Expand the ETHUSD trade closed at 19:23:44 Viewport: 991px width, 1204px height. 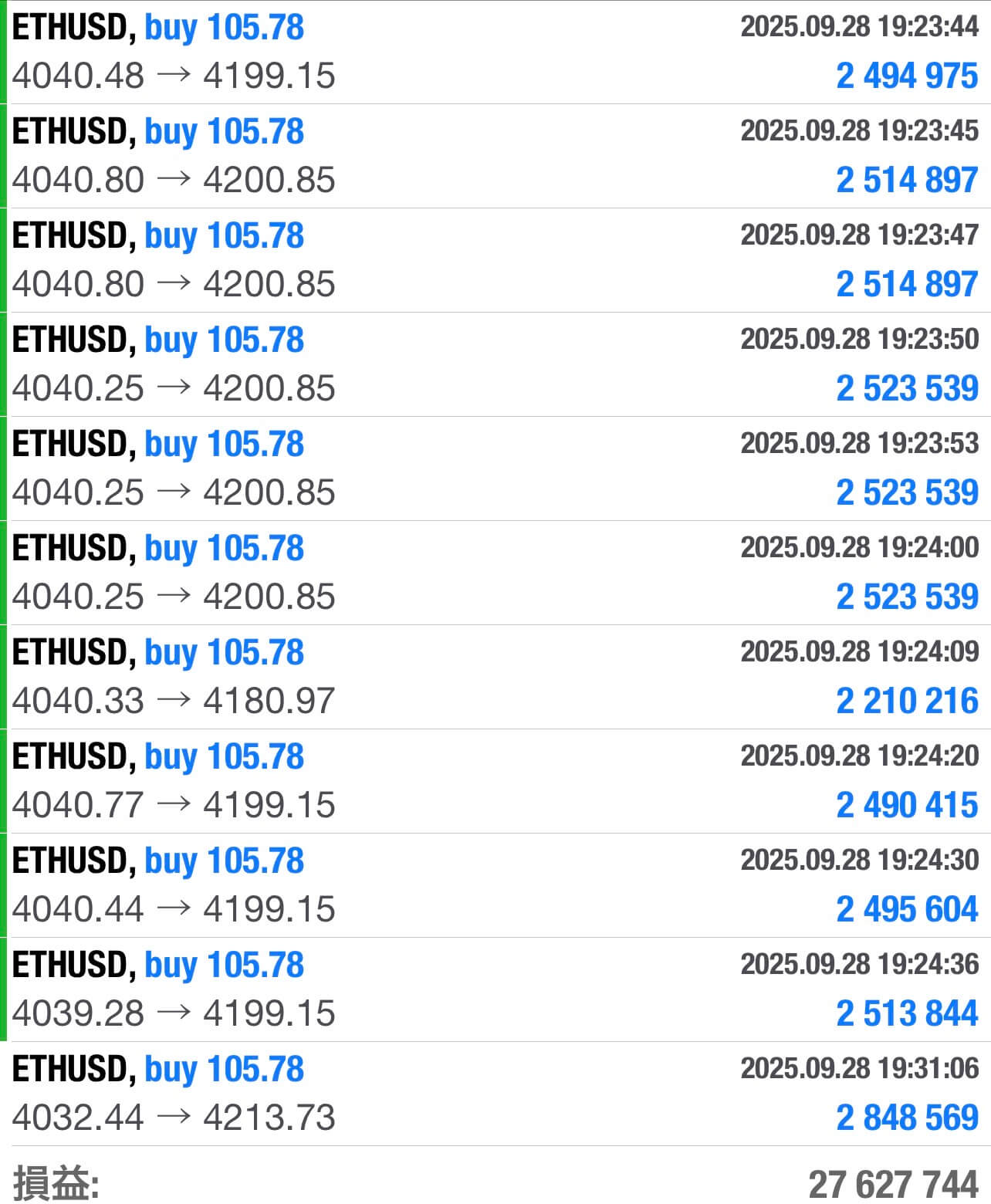(x=495, y=52)
